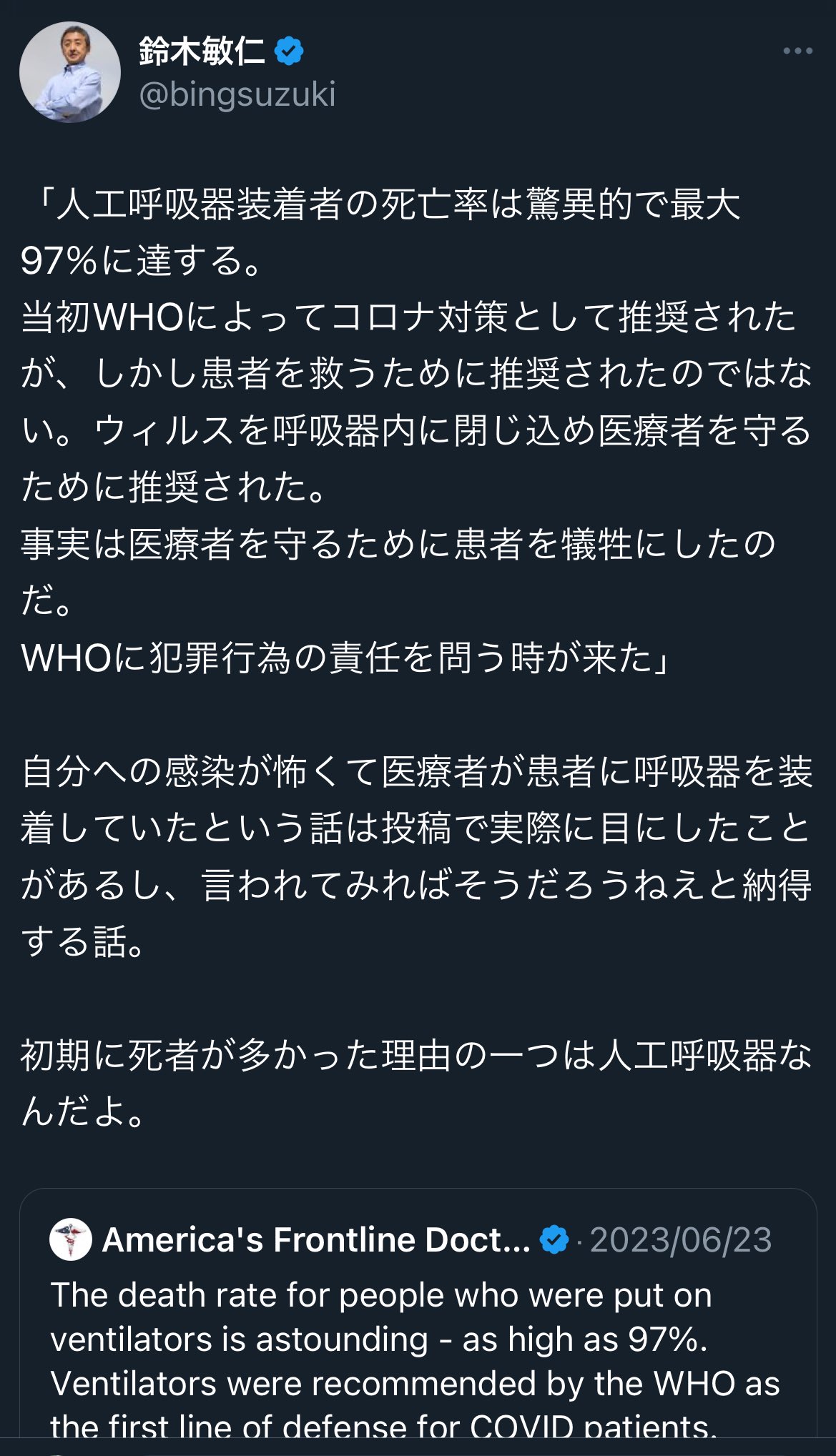Open 鈴木敏仁's profile picture

[70, 72]
